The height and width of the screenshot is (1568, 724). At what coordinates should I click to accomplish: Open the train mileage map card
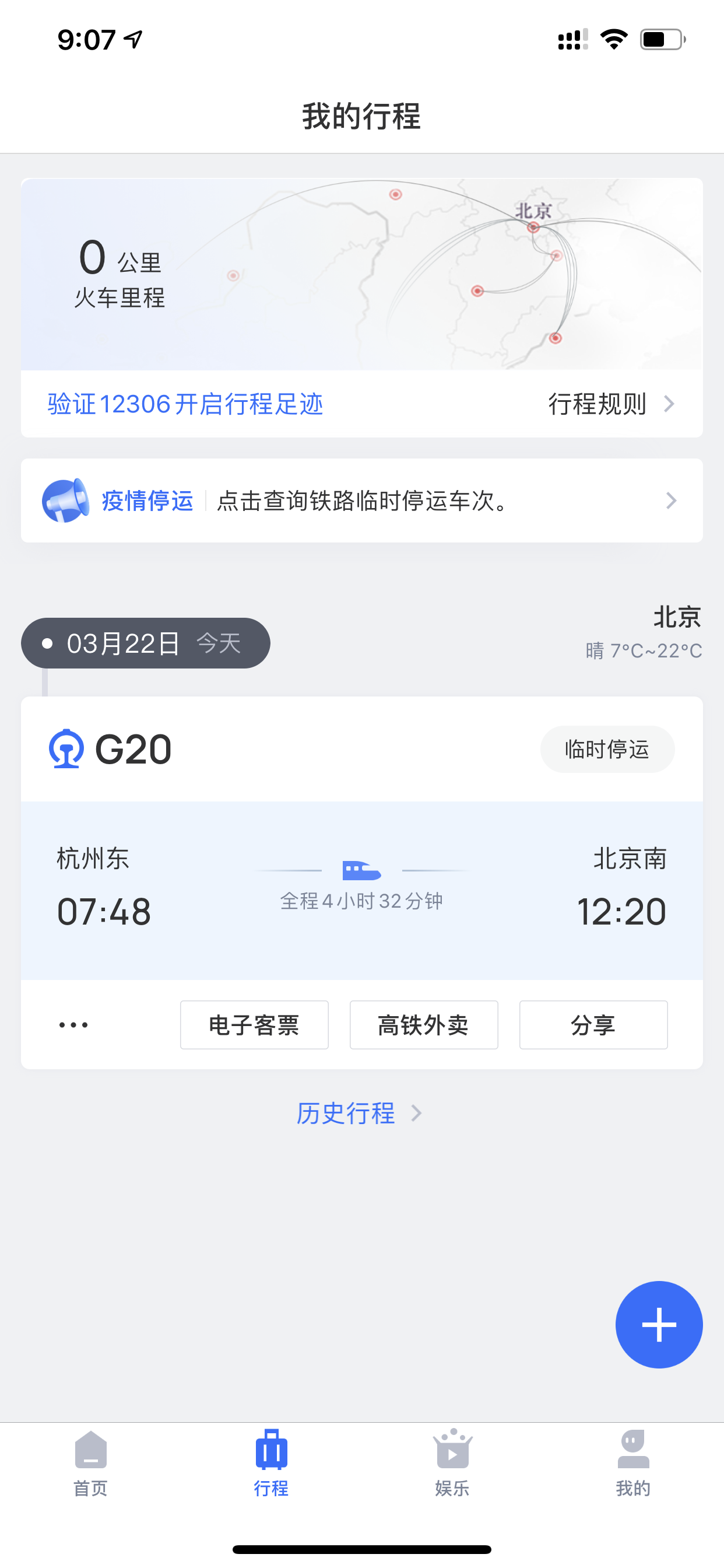tap(362, 274)
